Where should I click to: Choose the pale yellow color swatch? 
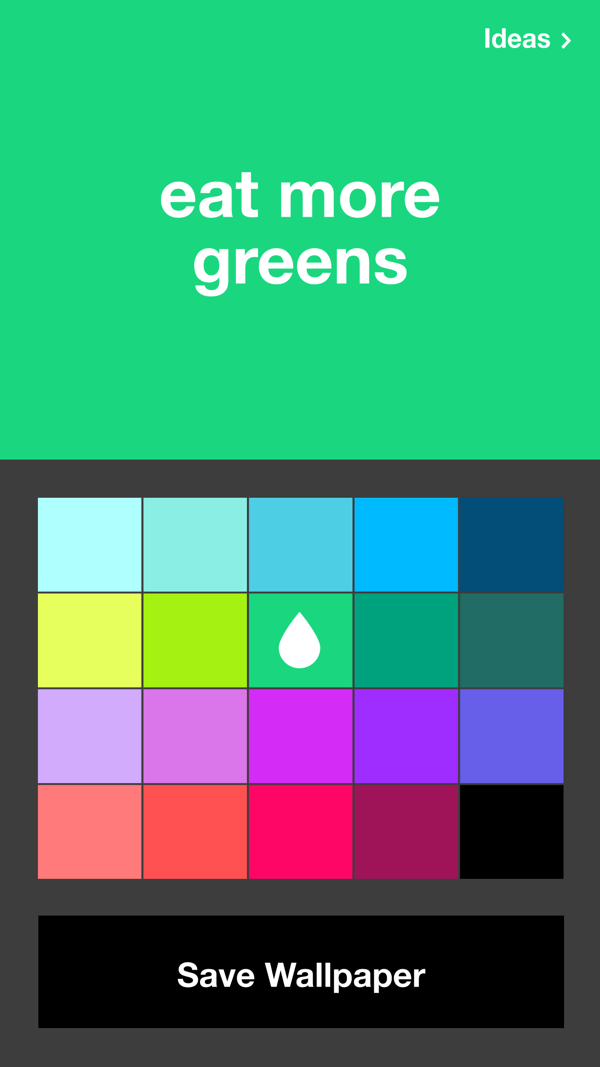tap(90, 640)
